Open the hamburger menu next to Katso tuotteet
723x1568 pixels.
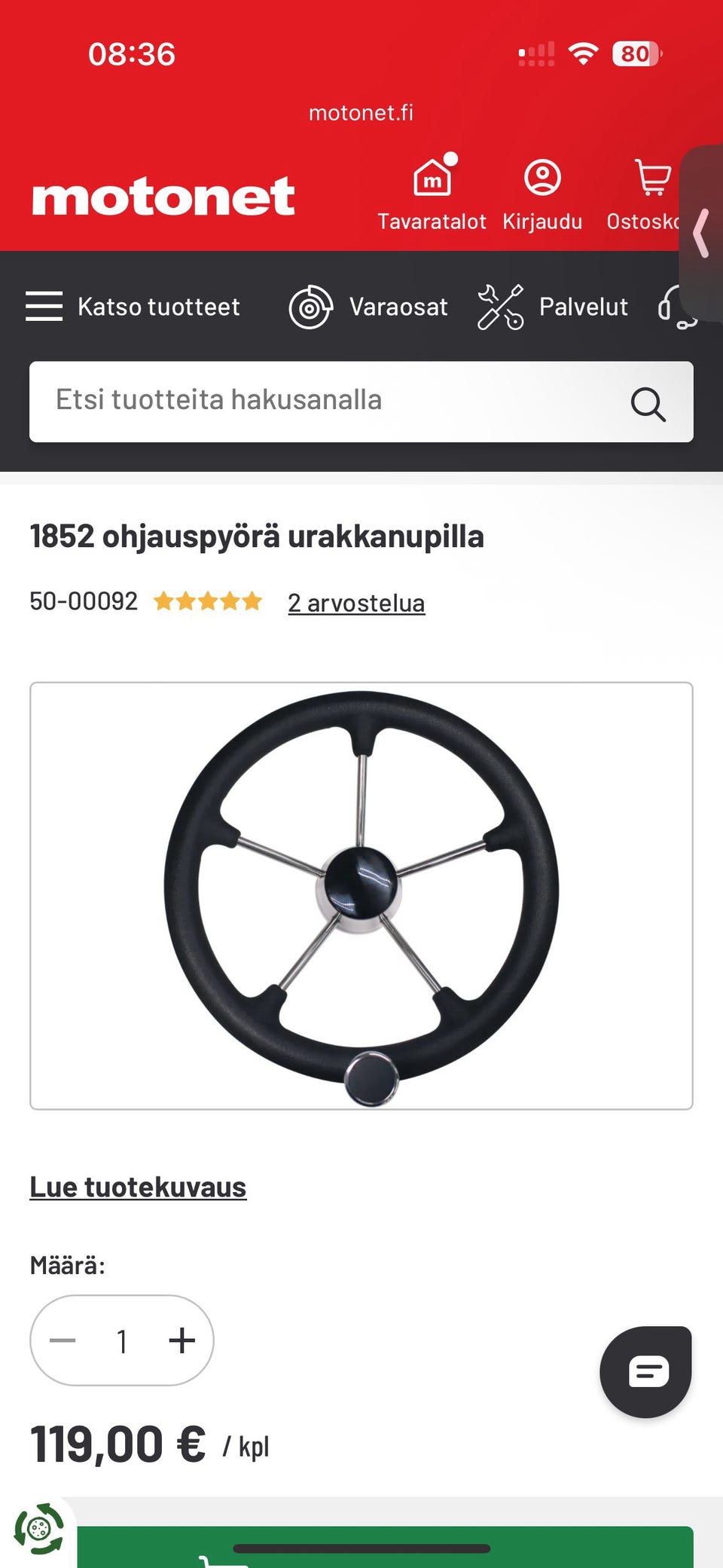click(x=44, y=306)
